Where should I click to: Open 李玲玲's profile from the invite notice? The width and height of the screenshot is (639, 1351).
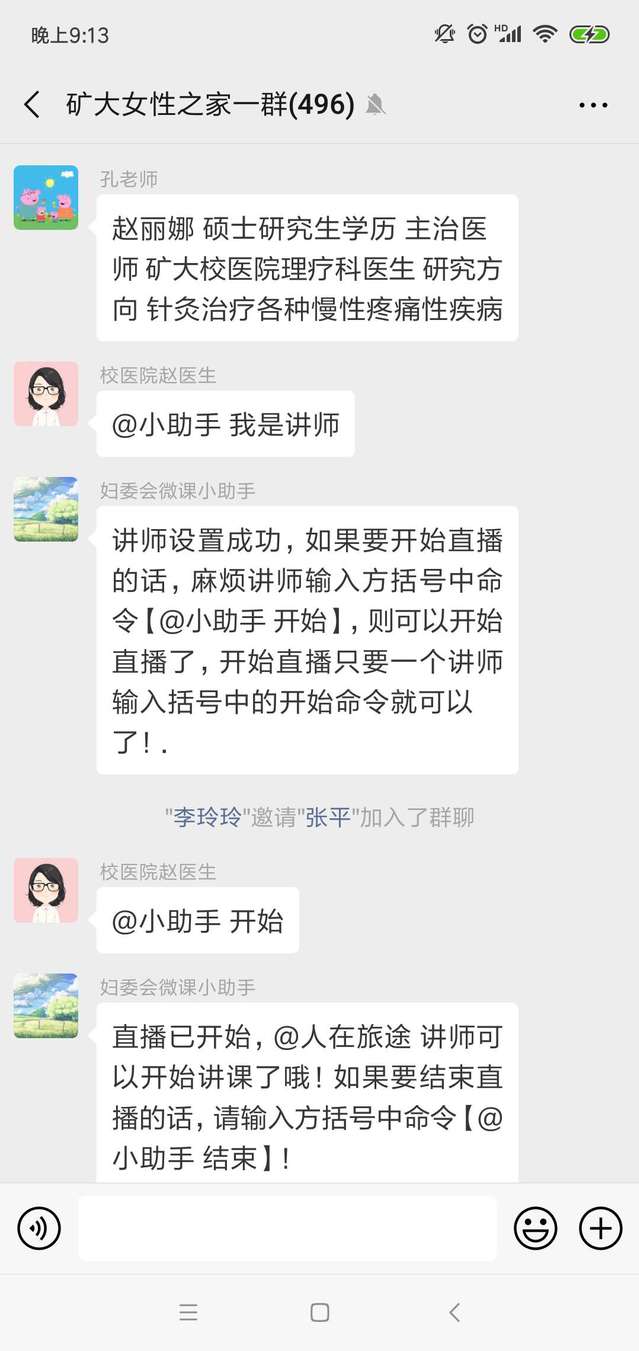click(208, 817)
